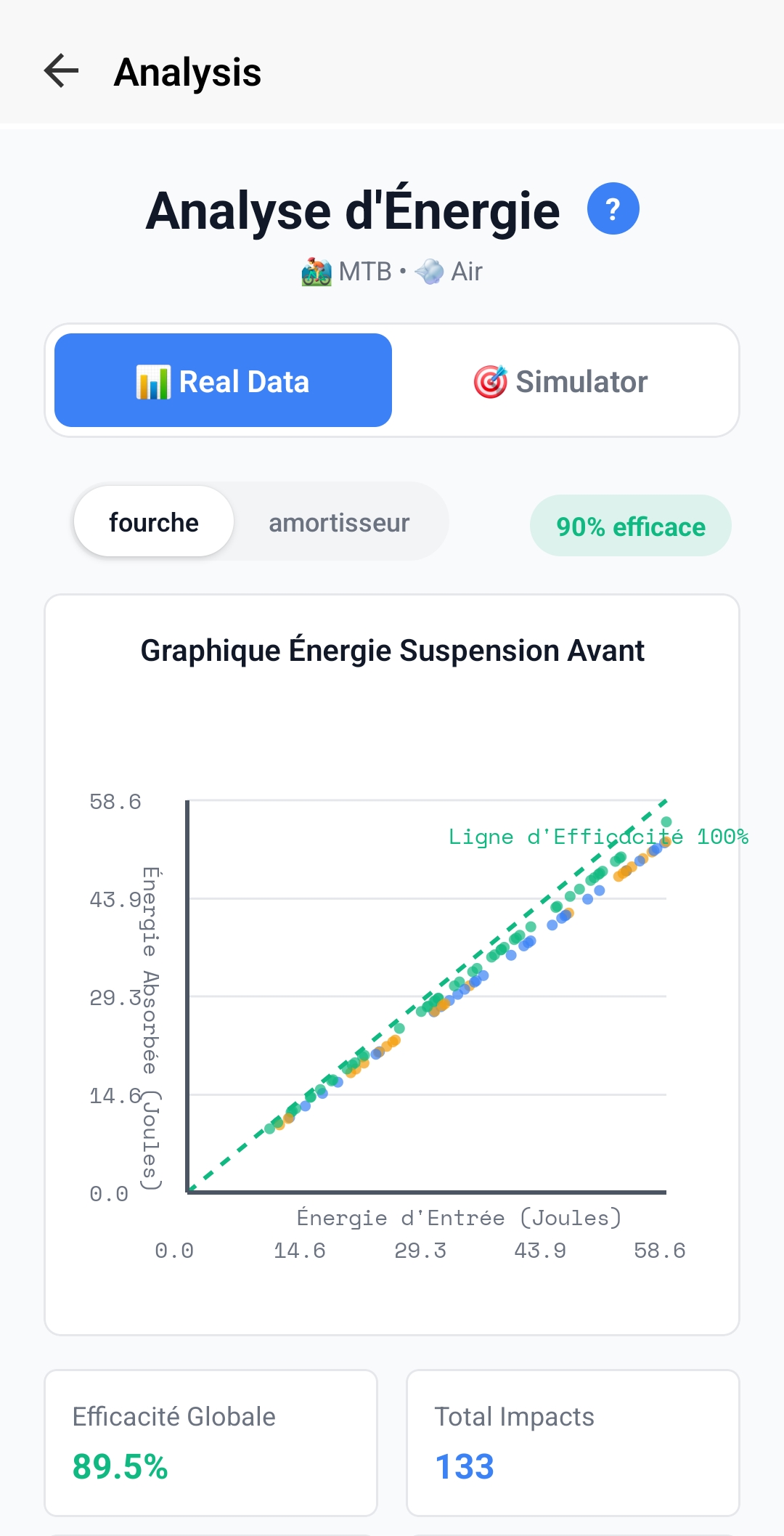Expand the Total Impacts card
Viewport: 784px width, 1536px height.
(573, 1442)
